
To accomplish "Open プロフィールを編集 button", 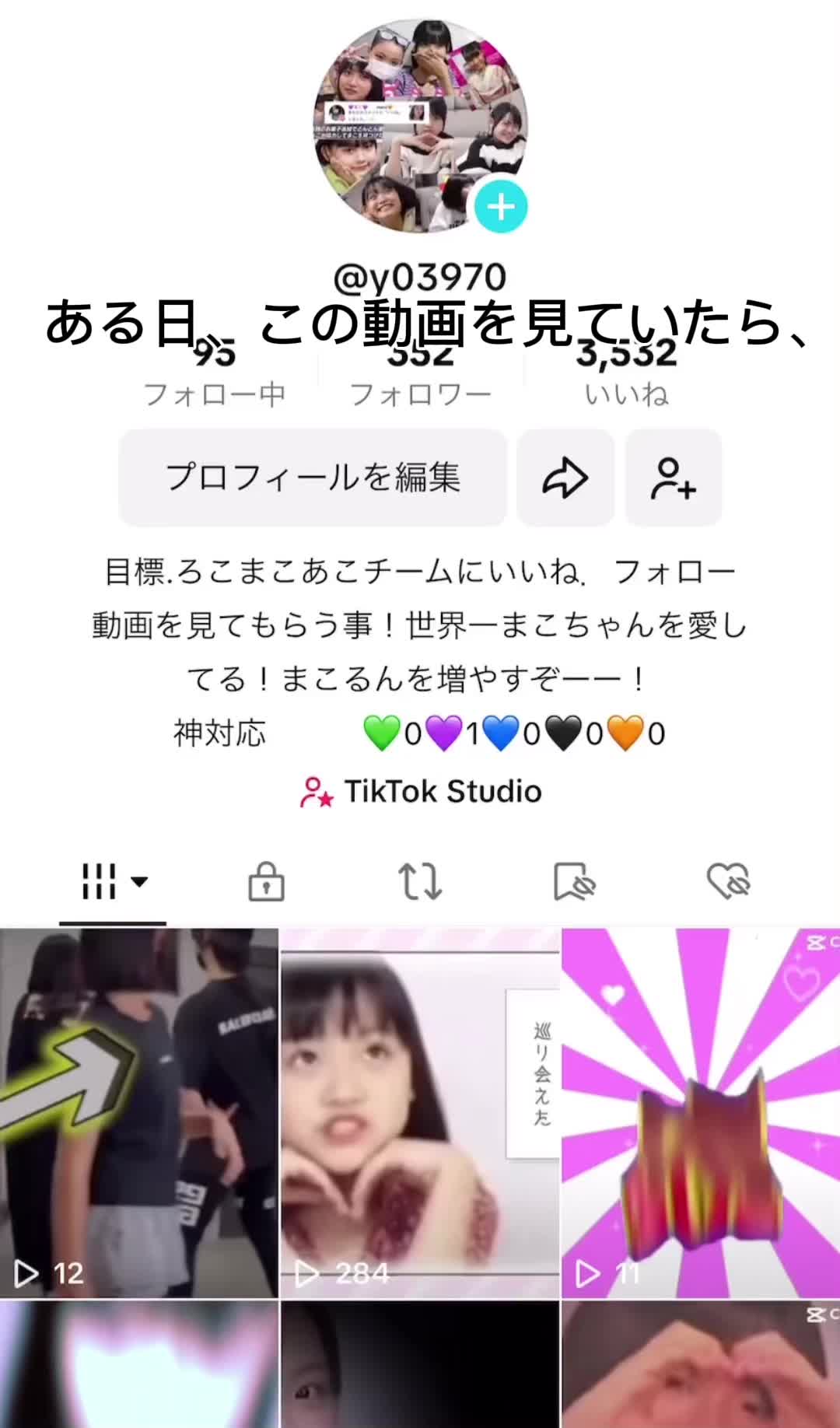I will [x=313, y=477].
